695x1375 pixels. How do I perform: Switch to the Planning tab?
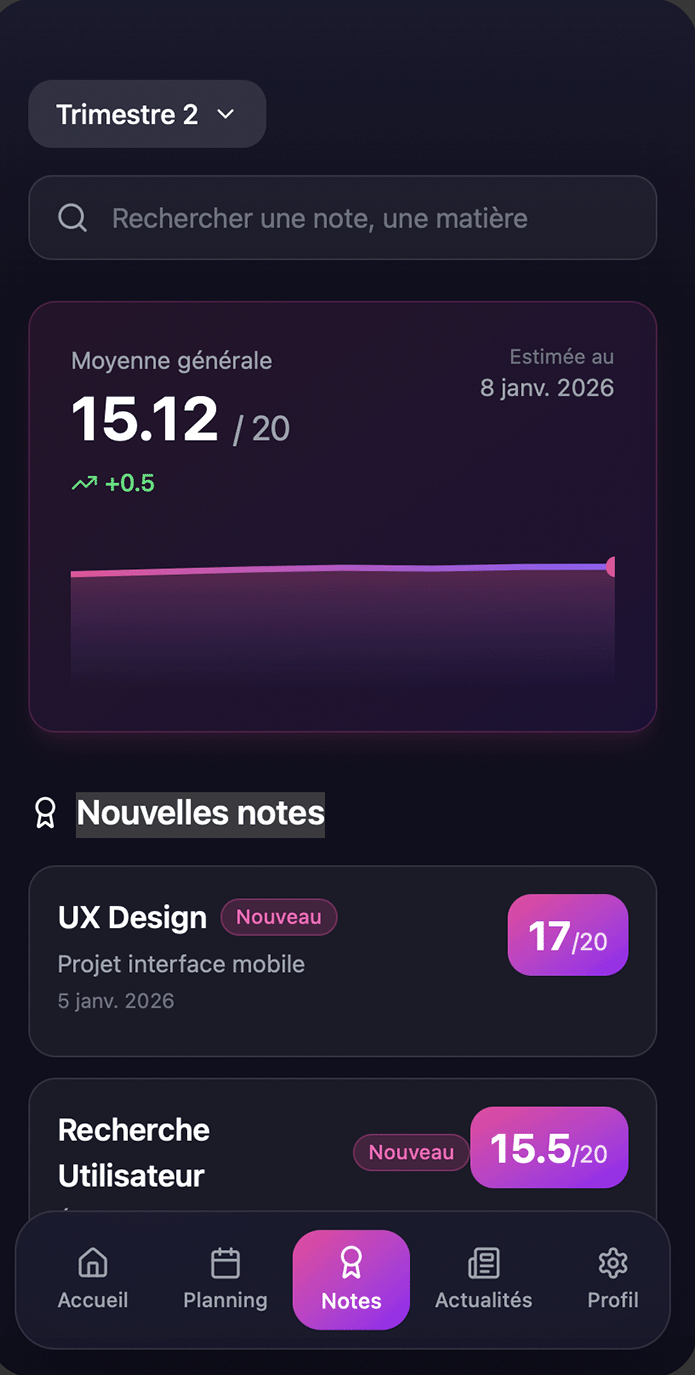tap(225, 1279)
